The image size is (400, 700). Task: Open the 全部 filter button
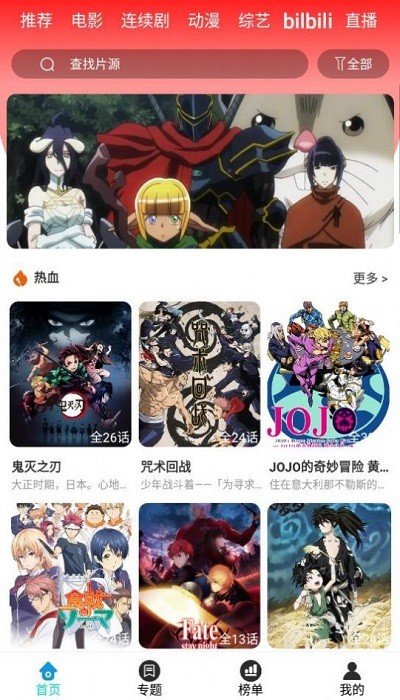tap(353, 64)
